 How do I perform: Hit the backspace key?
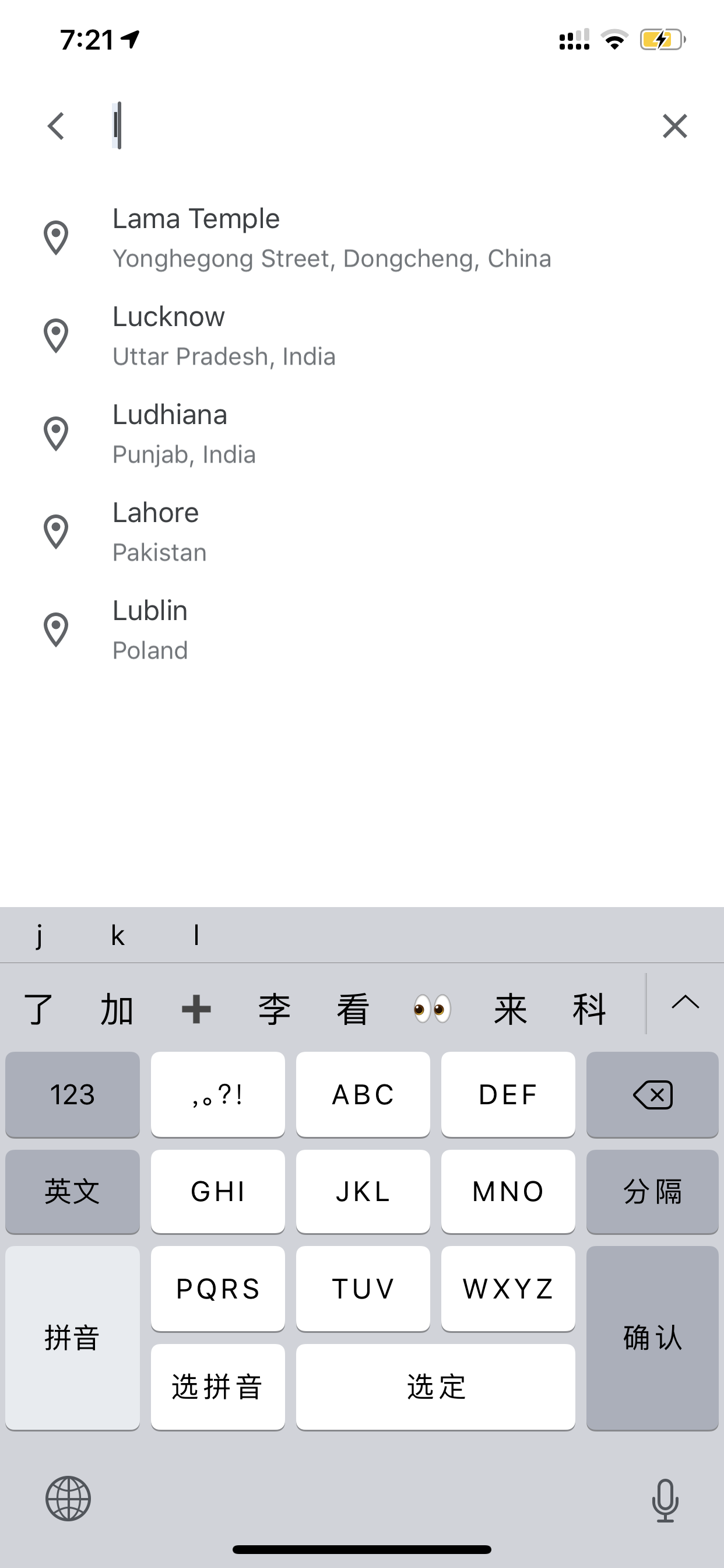click(x=652, y=1094)
